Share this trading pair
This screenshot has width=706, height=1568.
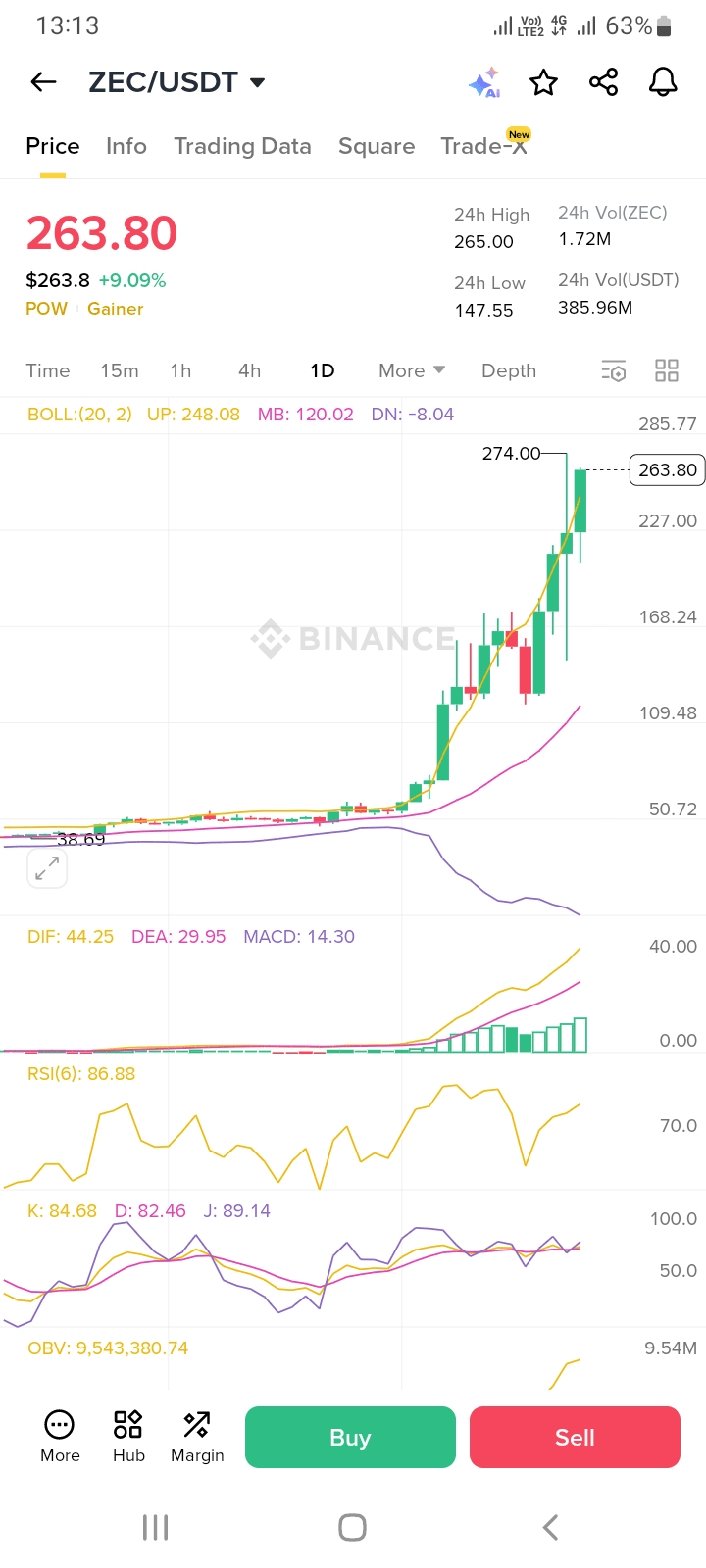[x=604, y=82]
